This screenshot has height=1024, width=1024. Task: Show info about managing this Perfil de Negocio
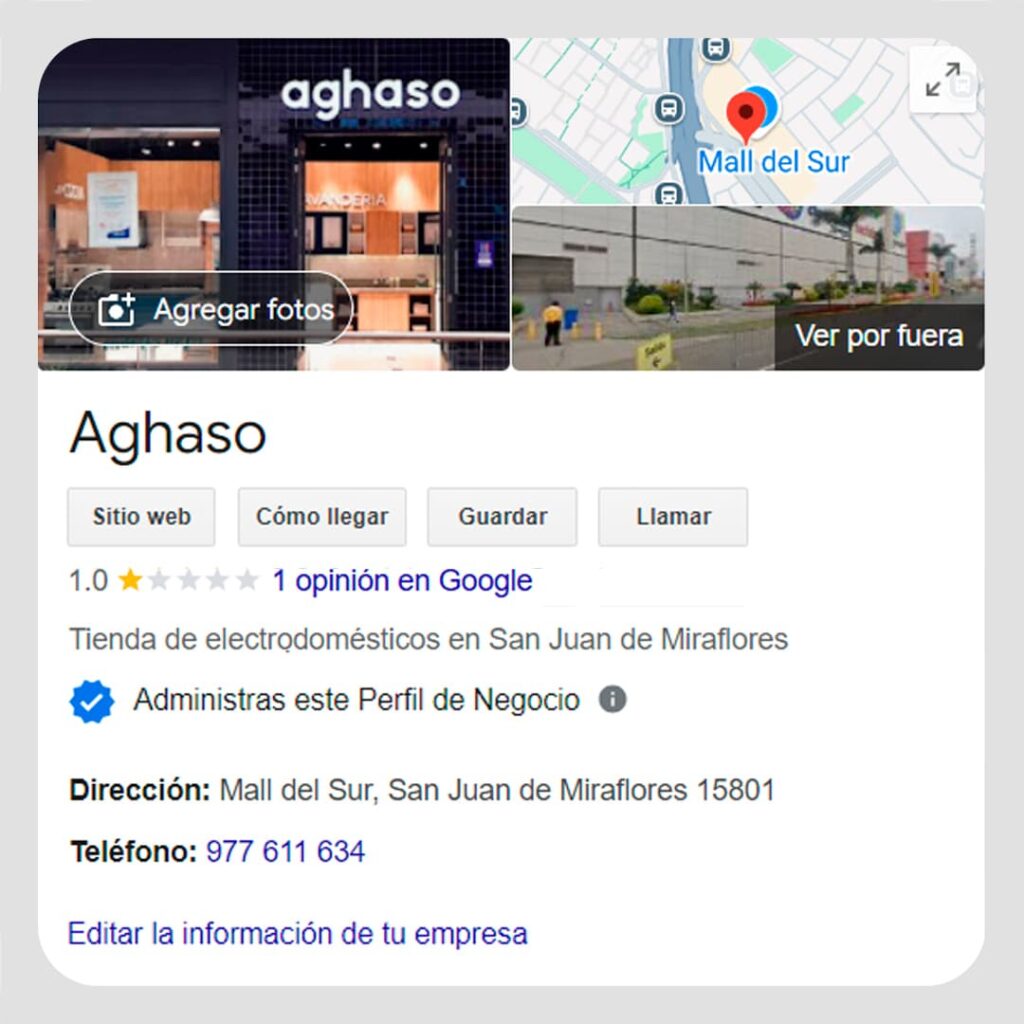pos(612,699)
